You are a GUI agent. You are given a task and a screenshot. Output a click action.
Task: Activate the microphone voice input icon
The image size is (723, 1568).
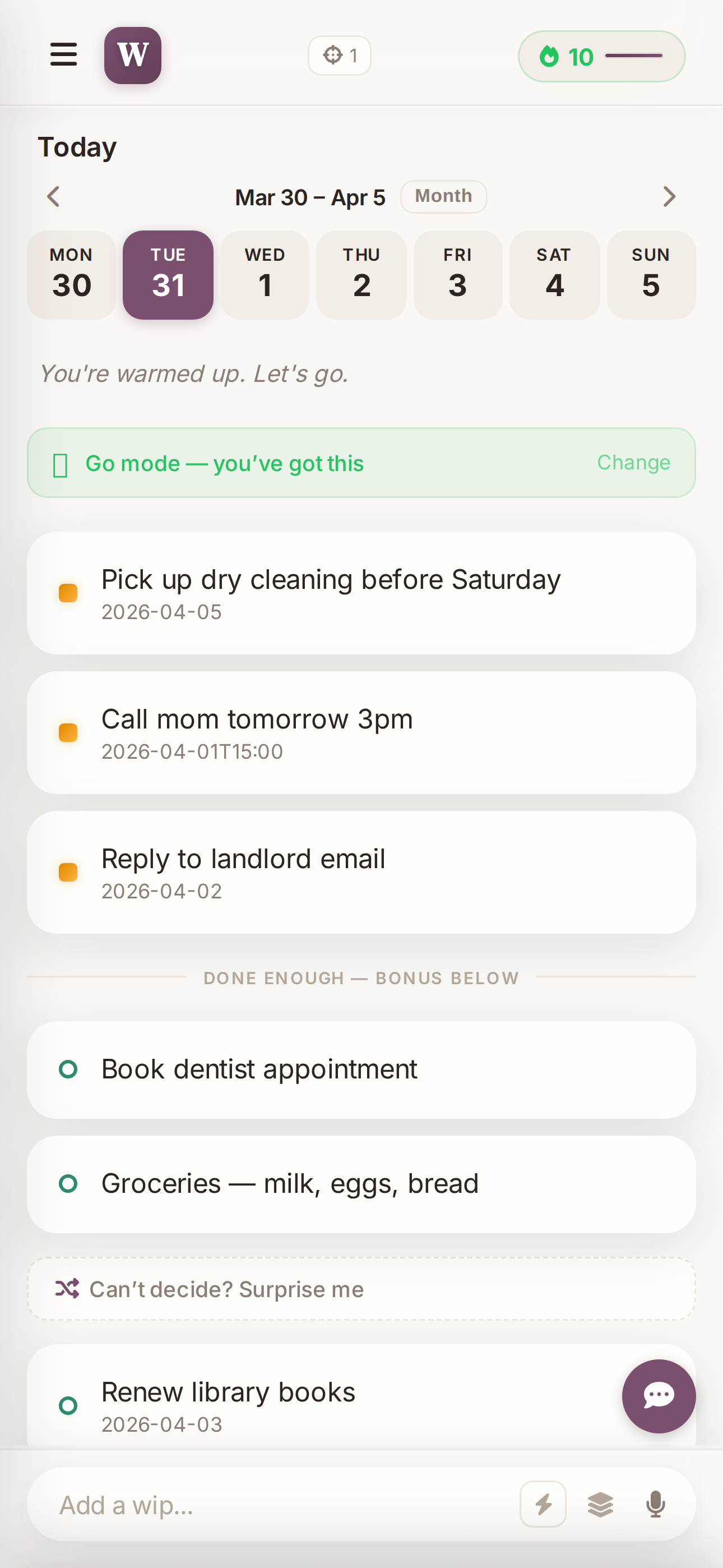[655, 1505]
